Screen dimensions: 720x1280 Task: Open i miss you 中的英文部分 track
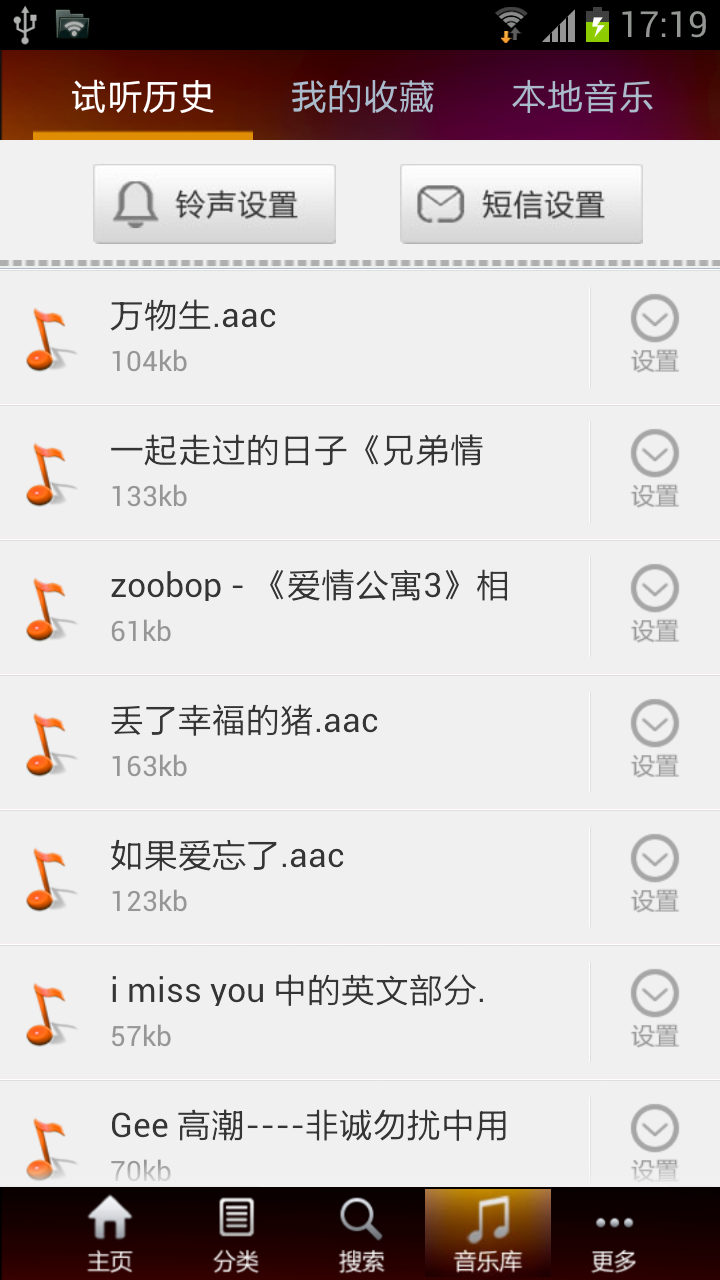pyautogui.click(x=300, y=1012)
